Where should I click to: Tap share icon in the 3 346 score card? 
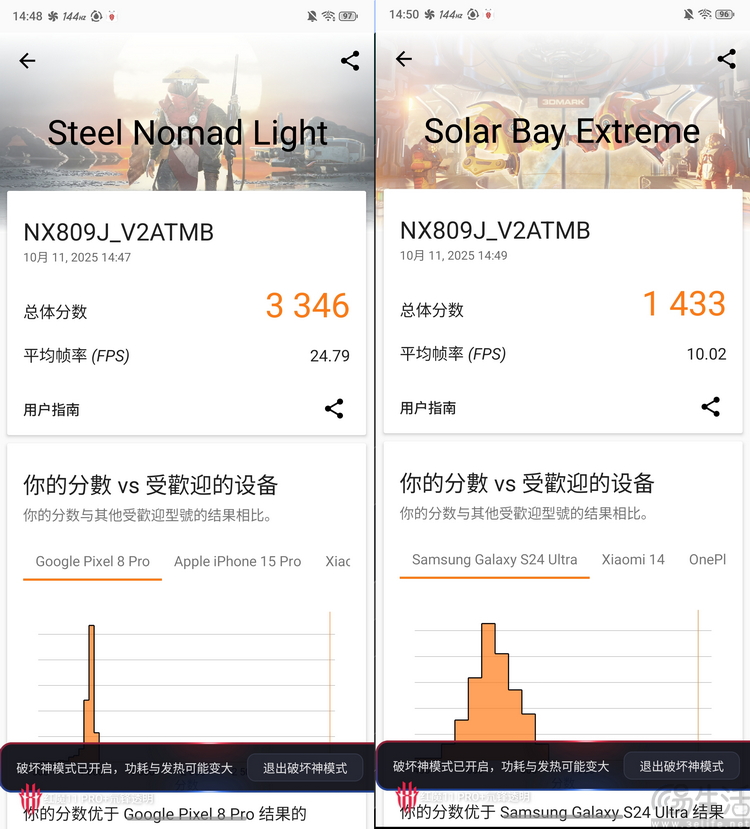tap(334, 408)
